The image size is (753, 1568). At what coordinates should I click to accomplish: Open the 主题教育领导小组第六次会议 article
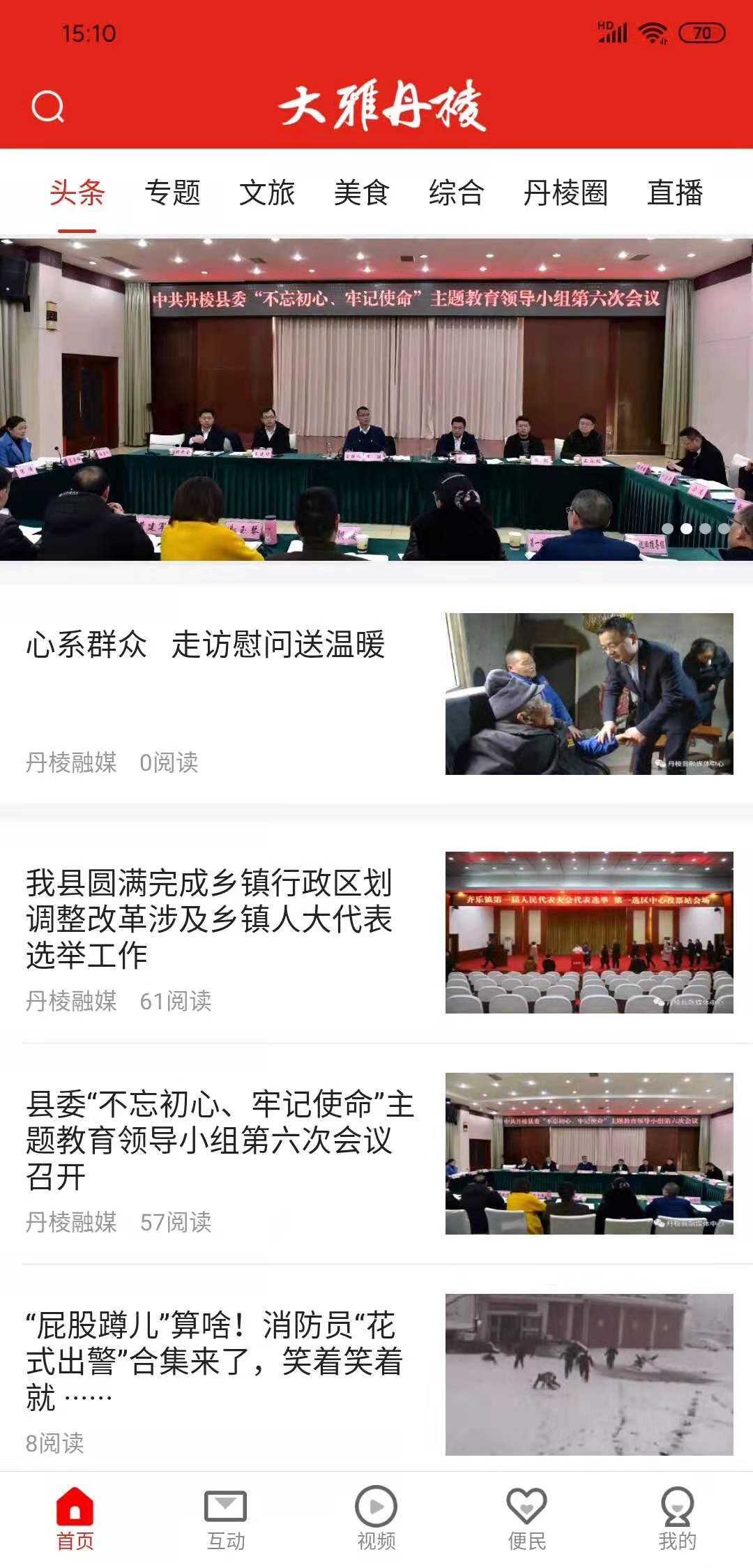click(x=220, y=1140)
